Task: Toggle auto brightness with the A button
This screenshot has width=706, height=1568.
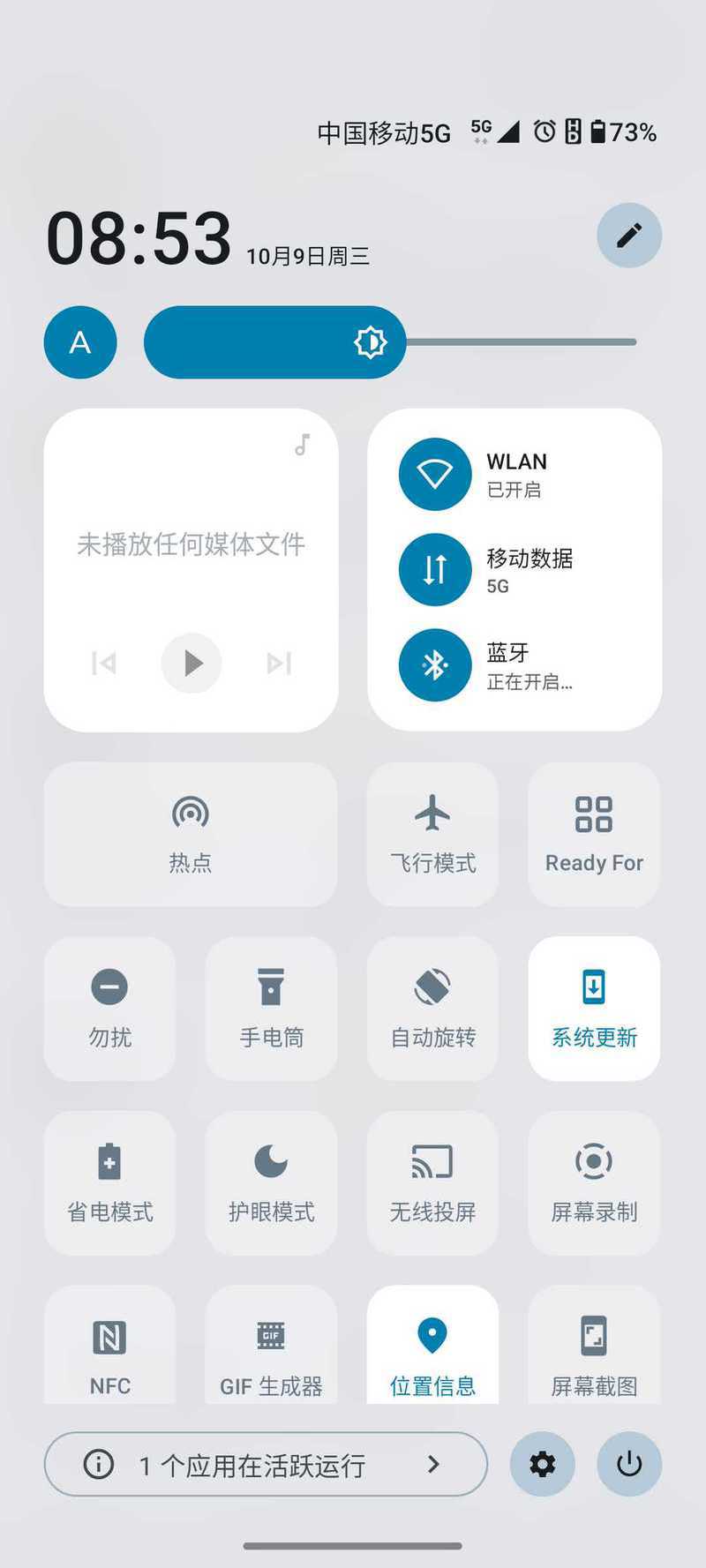Action: click(80, 342)
